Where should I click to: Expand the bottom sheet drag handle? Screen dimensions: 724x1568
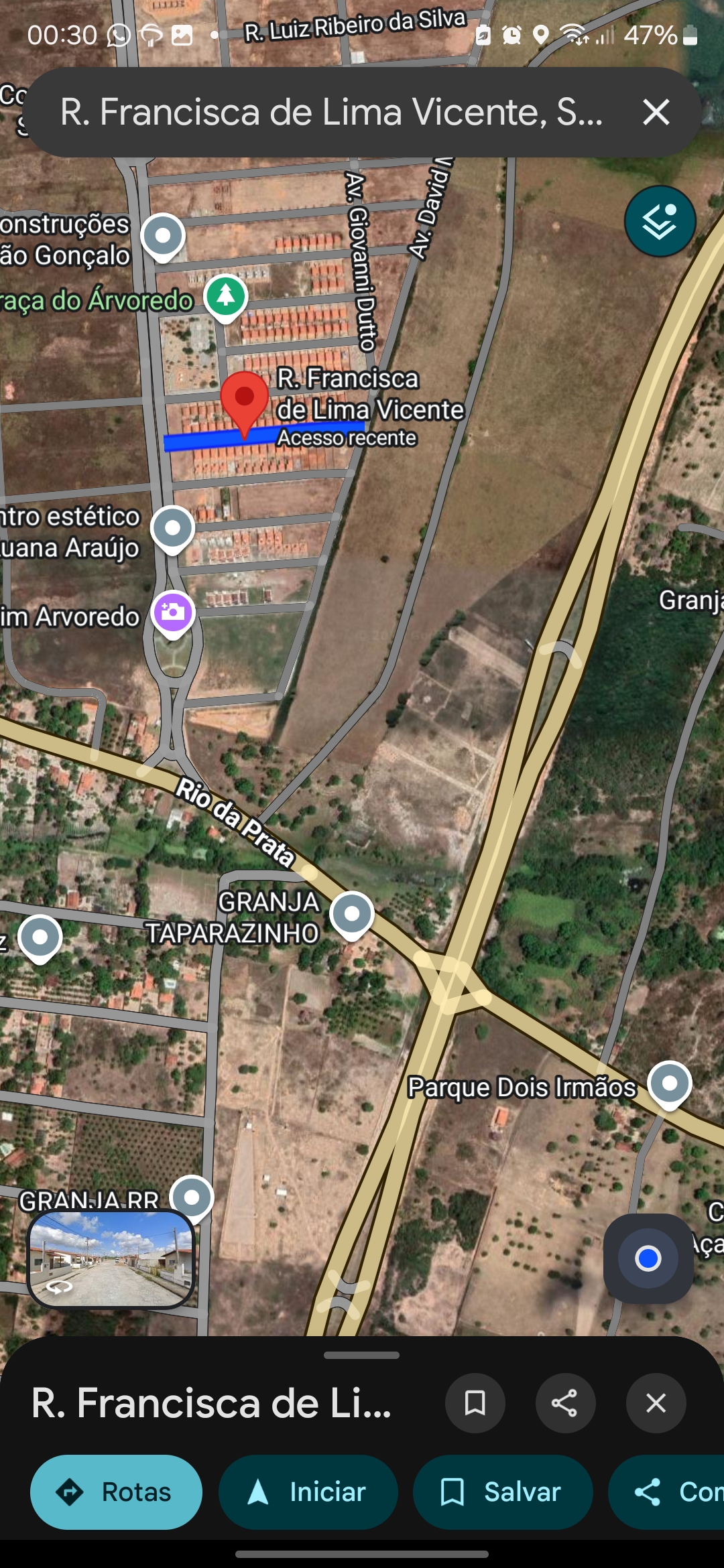pyautogui.click(x=361, y=1355)
